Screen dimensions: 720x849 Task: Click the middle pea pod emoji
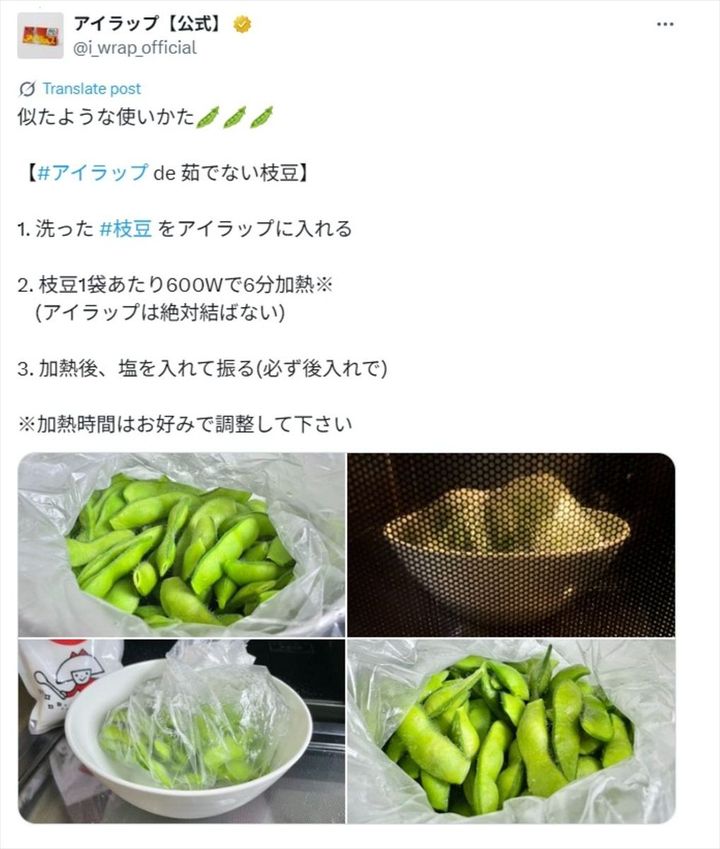point(233,118)
